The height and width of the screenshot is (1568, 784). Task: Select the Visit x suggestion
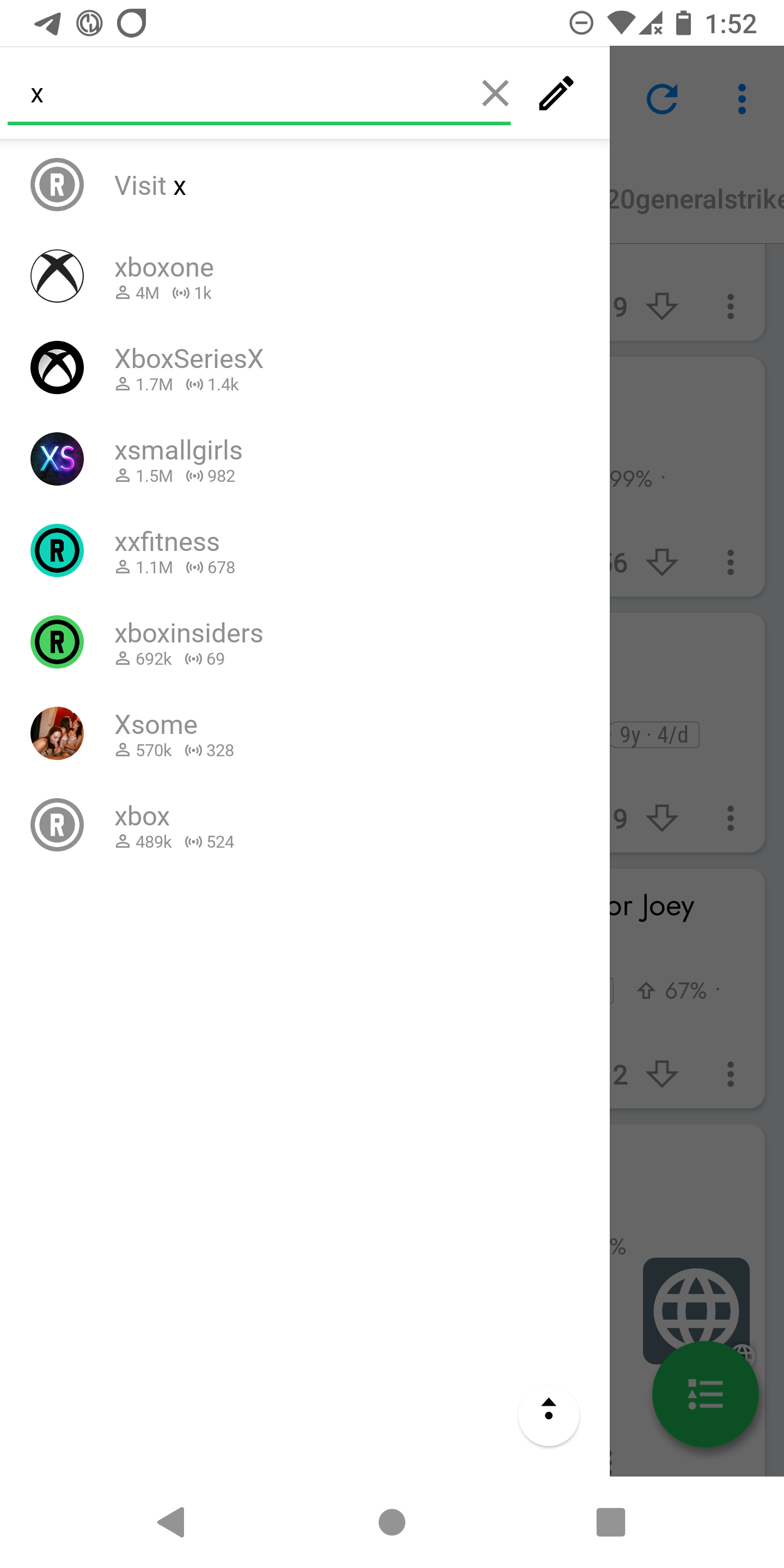tap(150, 185)
